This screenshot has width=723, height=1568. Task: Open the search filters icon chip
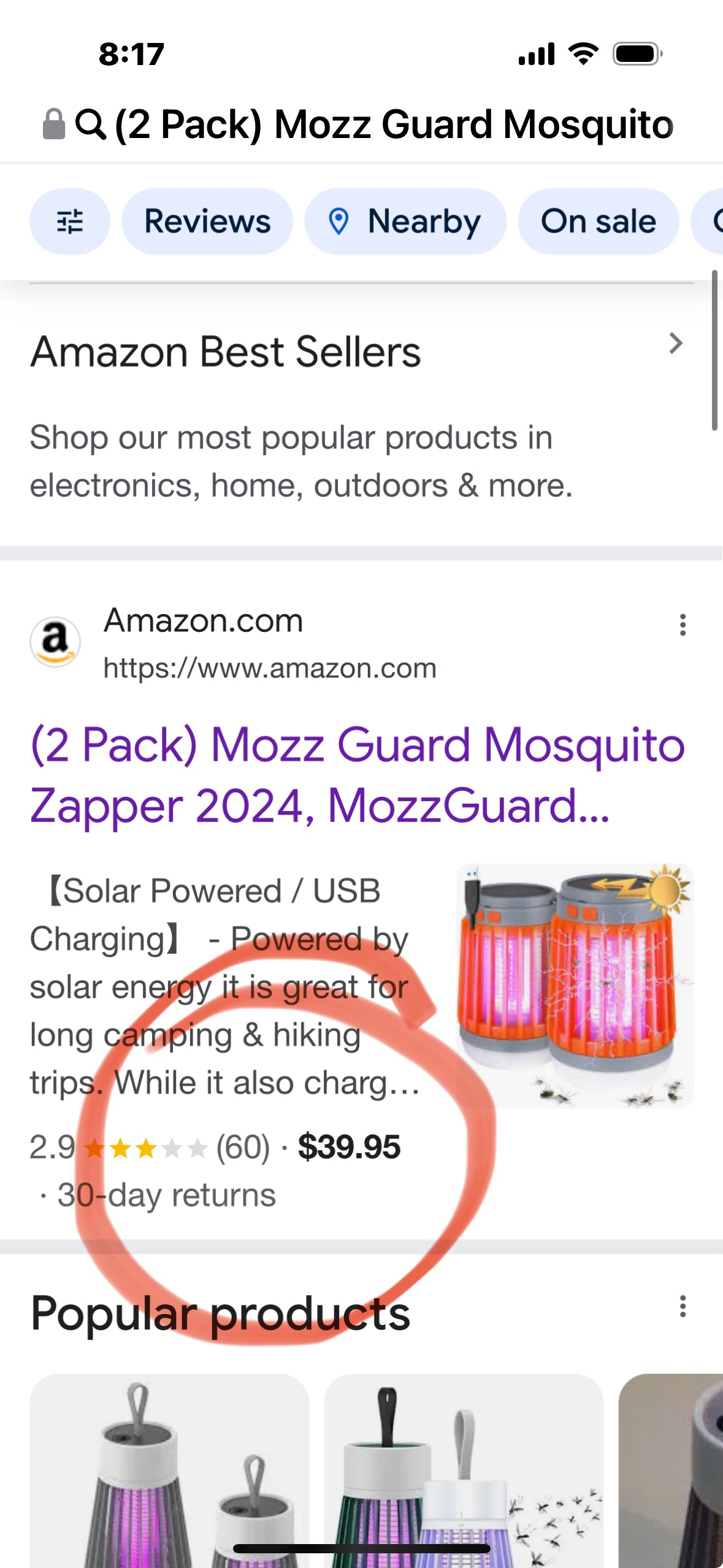(70, 221)
